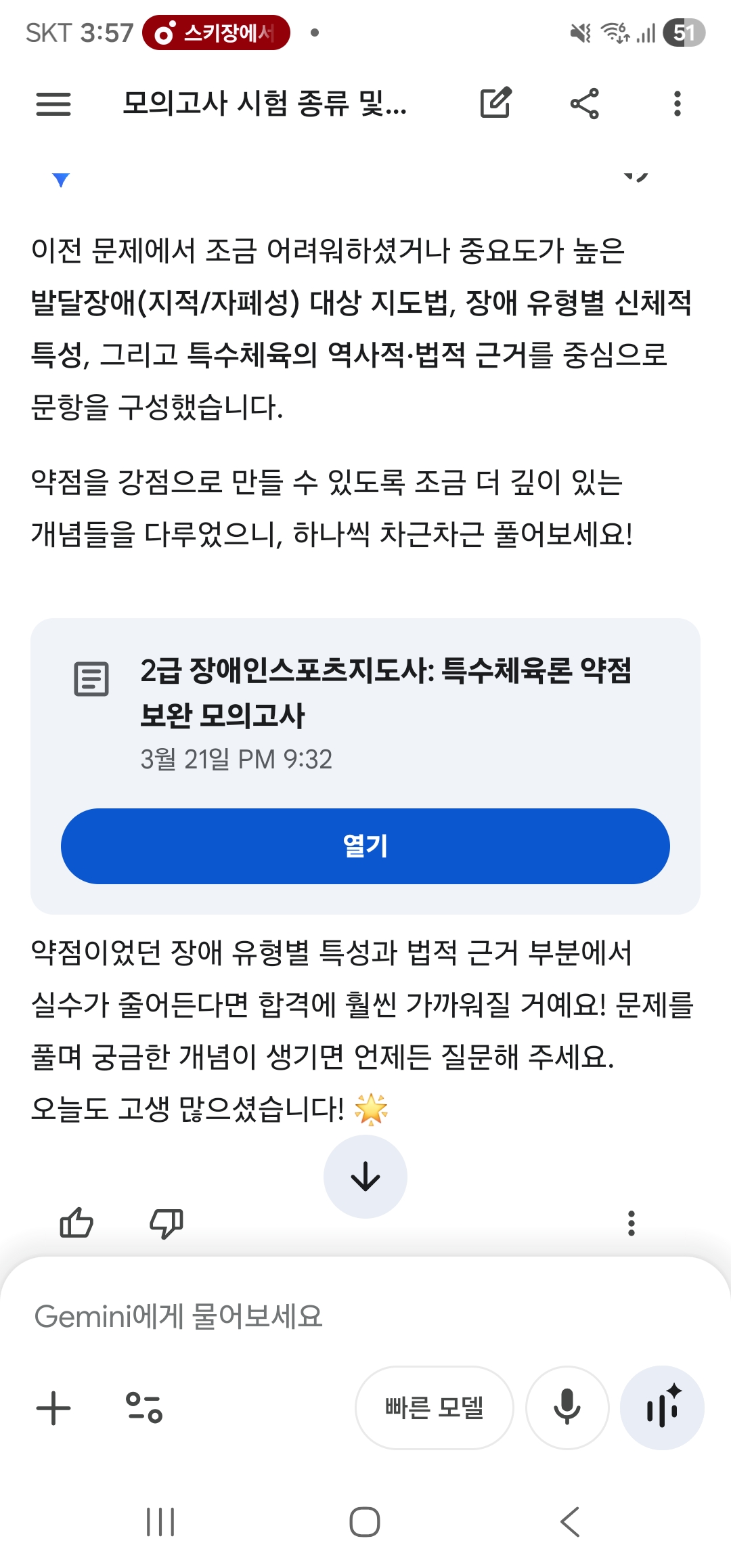This screenshot has width=731, height=1568.
Task: Jump to the latest message with the down arrow
Action: 365,1177
